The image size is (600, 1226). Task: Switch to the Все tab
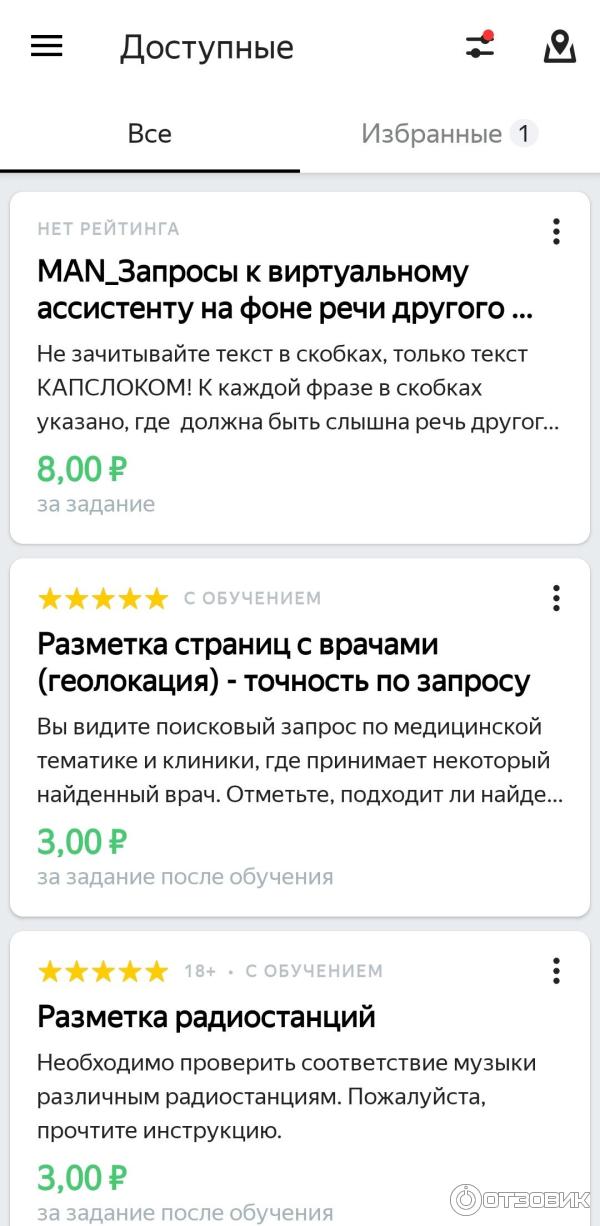[149, 134]
